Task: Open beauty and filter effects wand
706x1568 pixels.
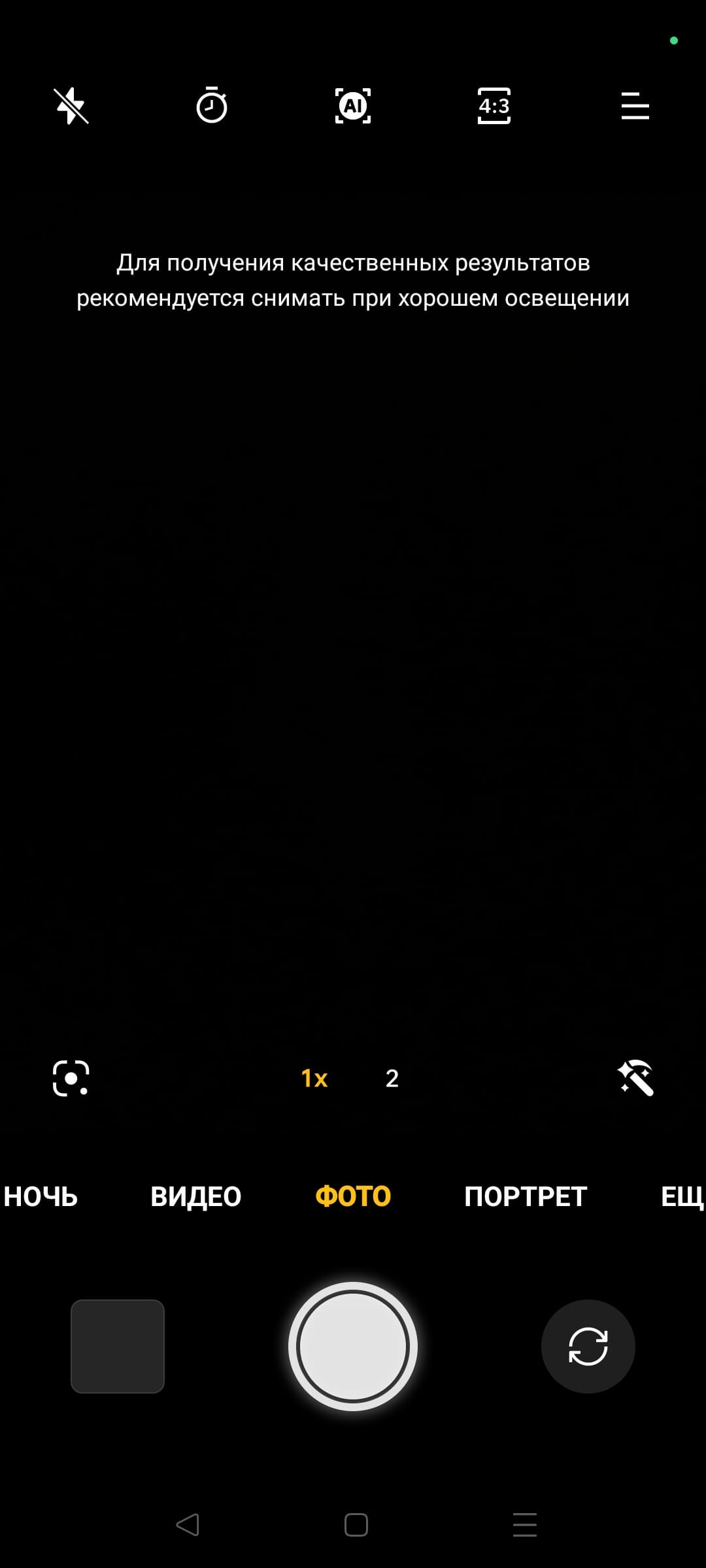Action: tap(635, 1077)
